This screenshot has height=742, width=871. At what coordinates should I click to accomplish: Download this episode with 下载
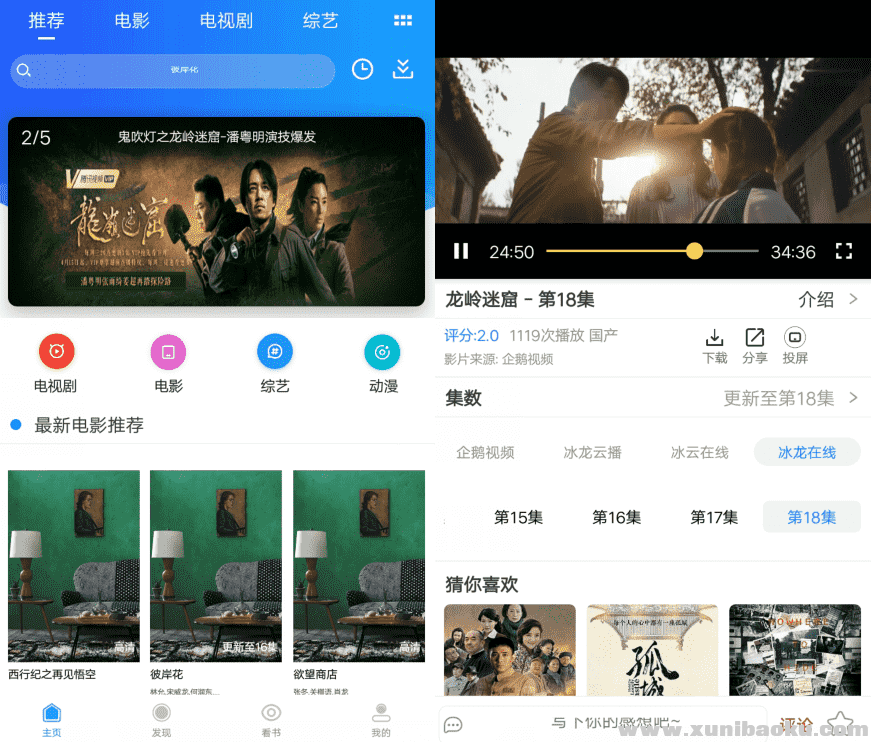(714, 345)
